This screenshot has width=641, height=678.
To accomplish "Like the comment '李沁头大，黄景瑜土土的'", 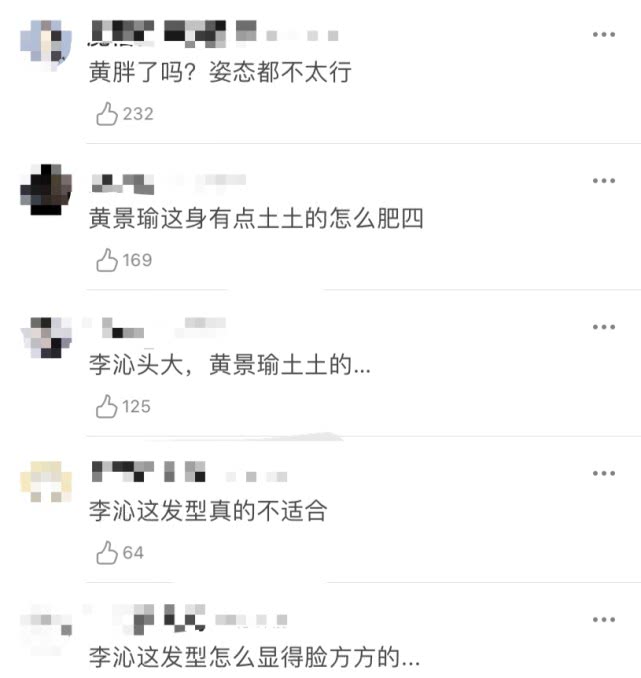I will coord(107,407).
